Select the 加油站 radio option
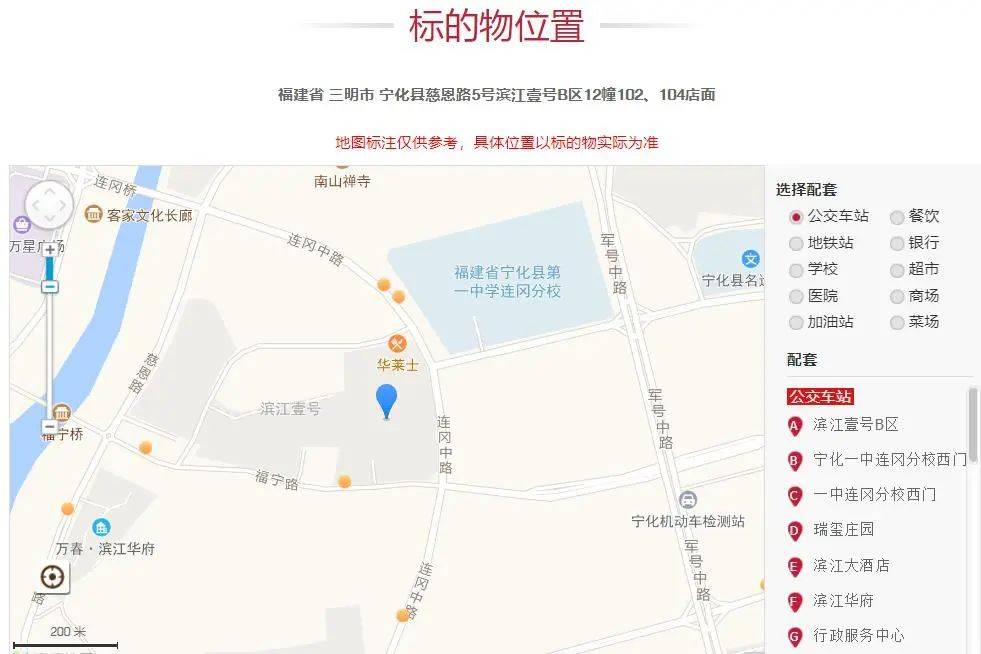The height and width of the screenshot is (654, 981). pyautogui.click(x=796, y=322)
